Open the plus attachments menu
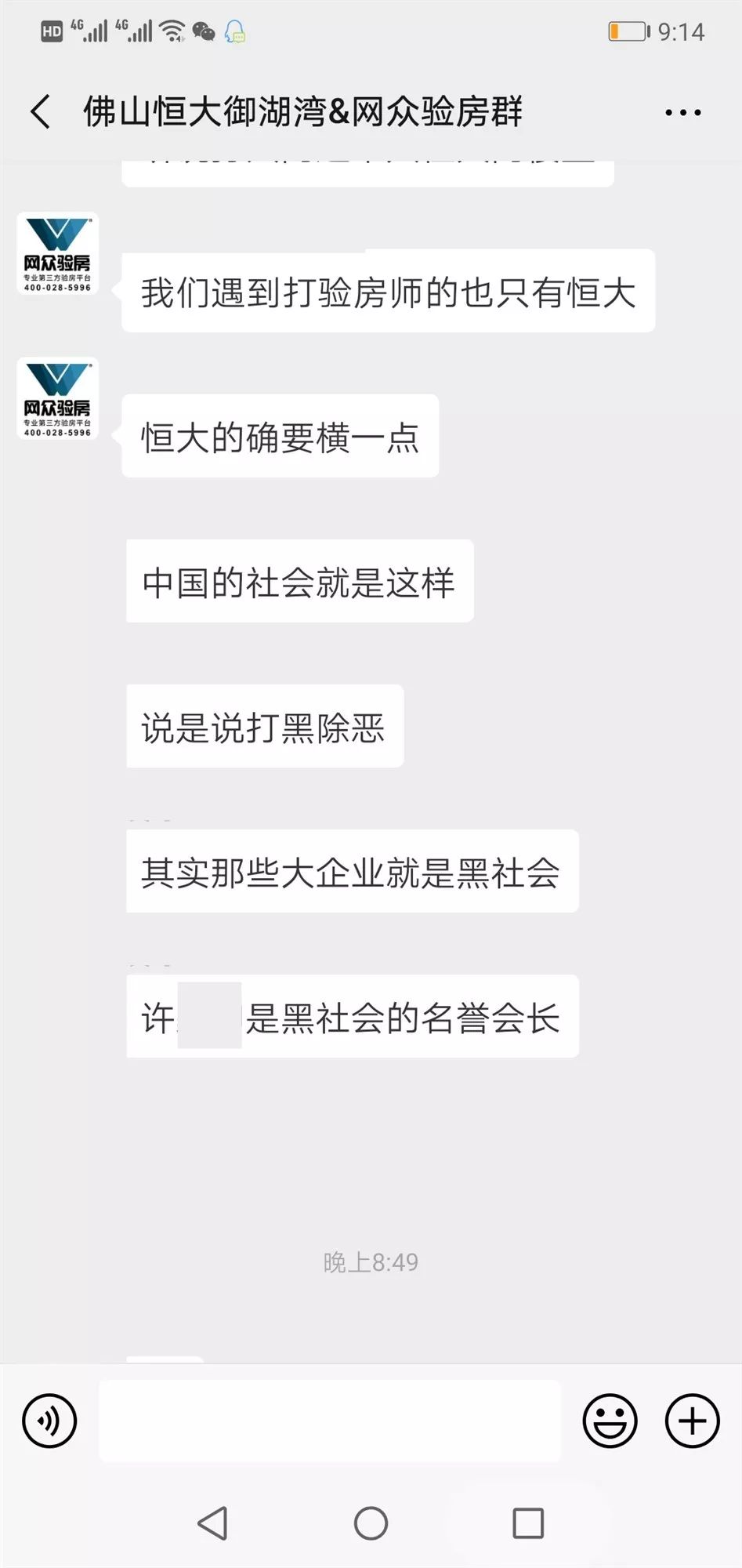 coord(692,1420)
